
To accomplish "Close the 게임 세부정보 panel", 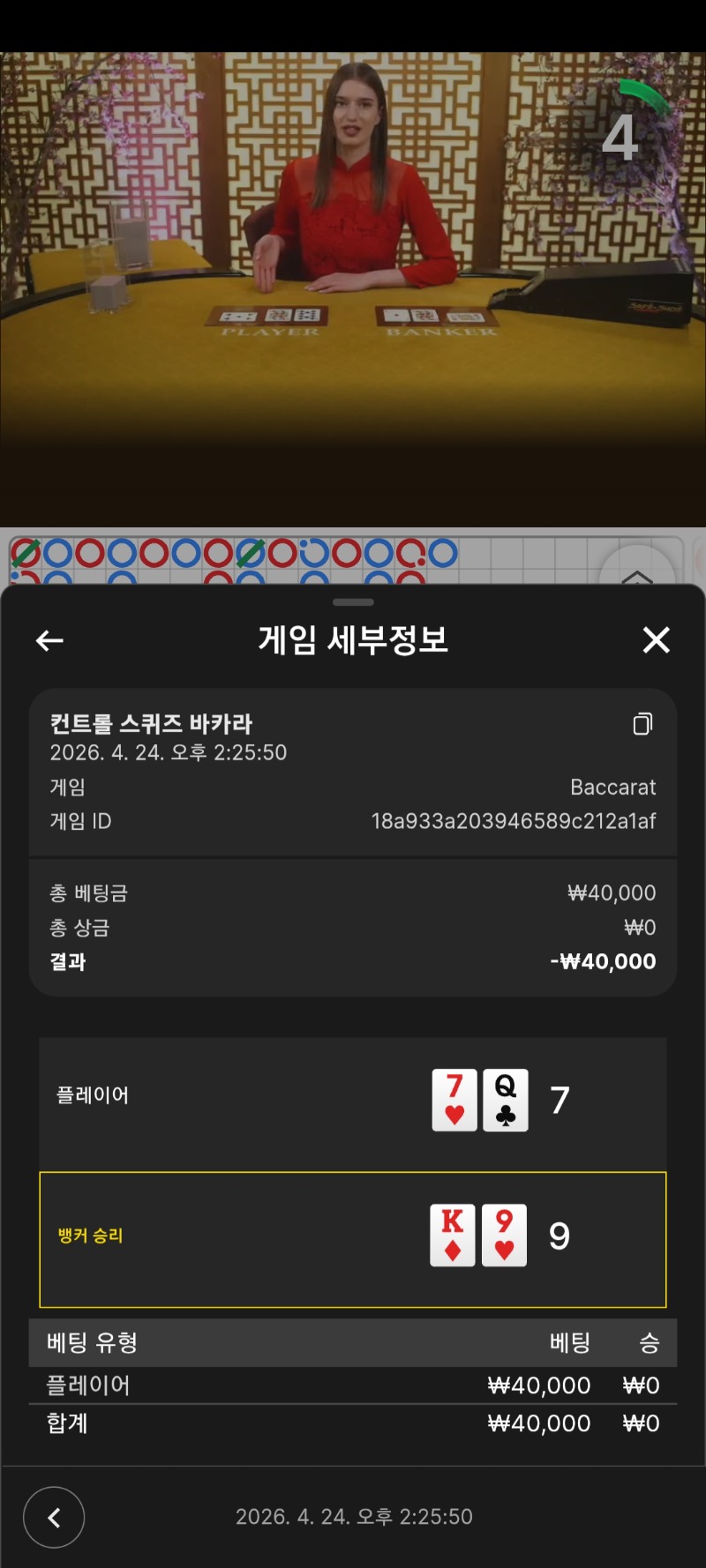I will click(656, 640).
